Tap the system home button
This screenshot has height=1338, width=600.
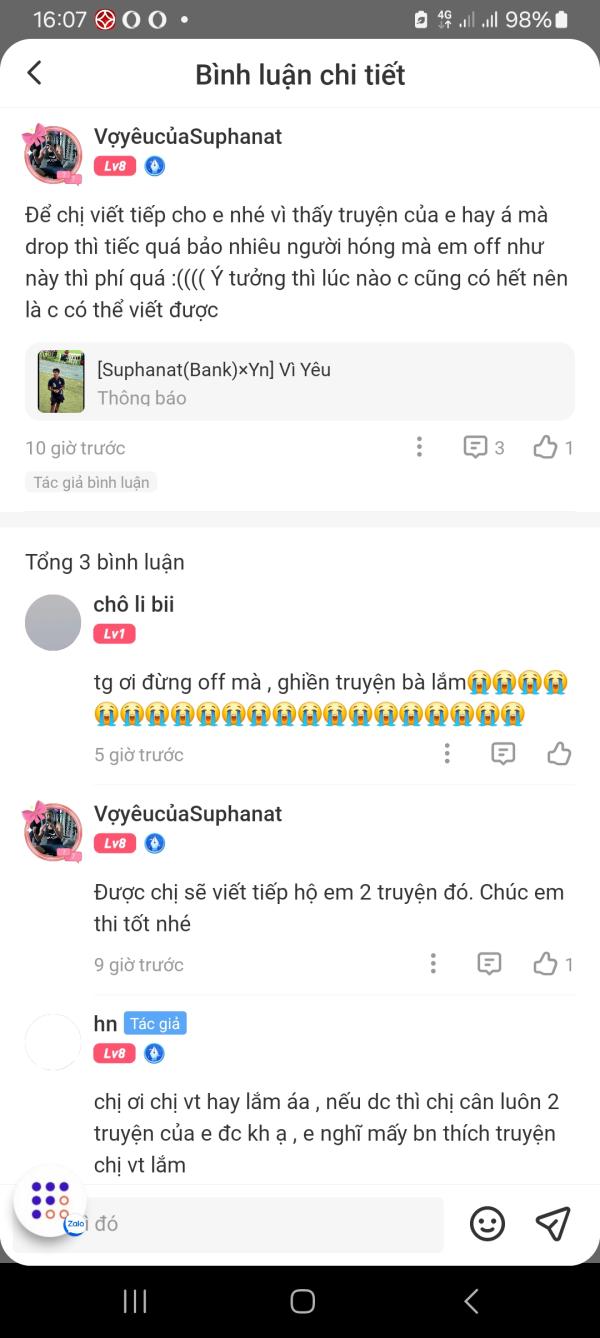(302, 1301)
